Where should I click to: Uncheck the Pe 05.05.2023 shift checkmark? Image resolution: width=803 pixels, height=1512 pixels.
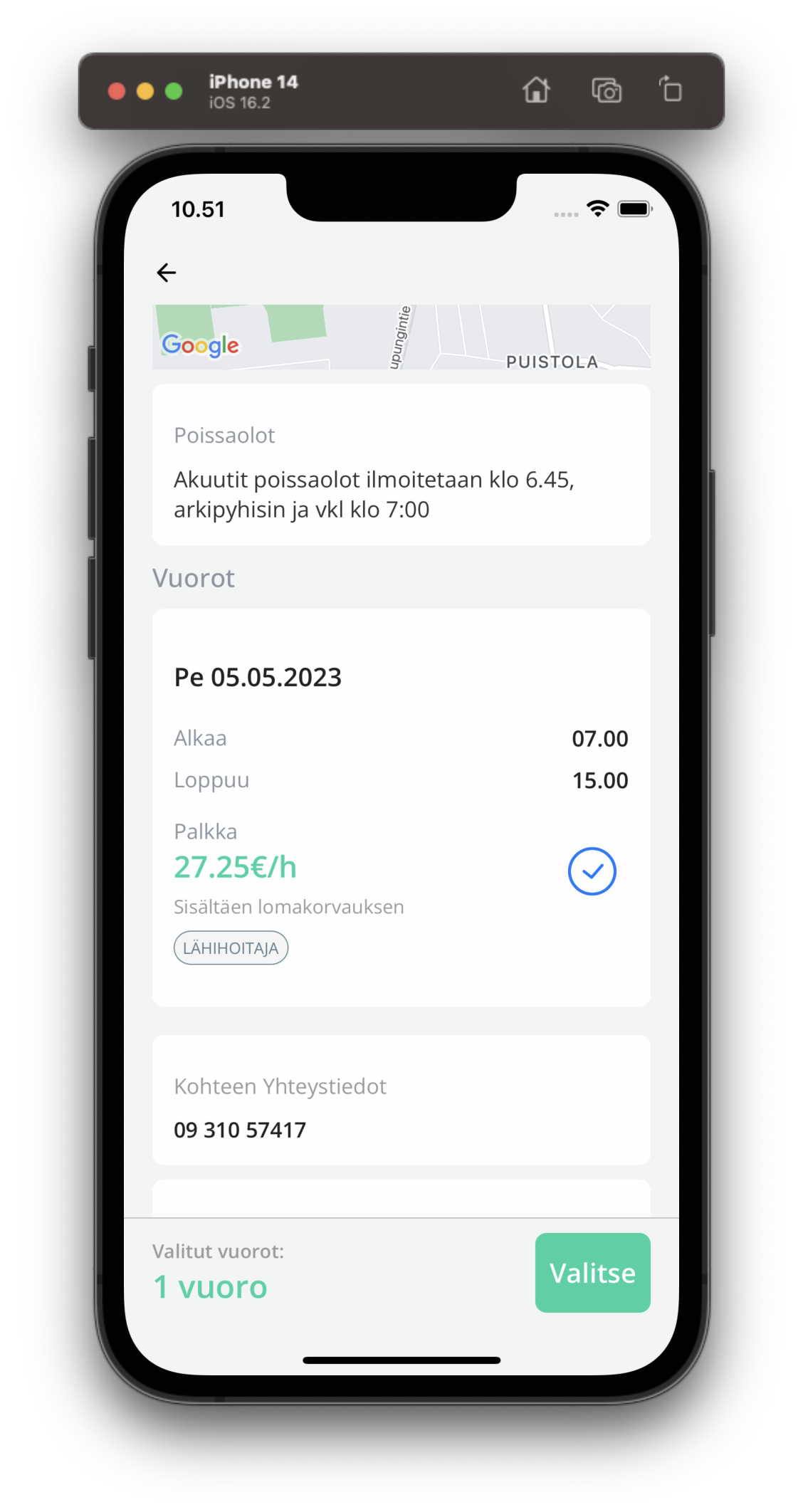pyautogui.click(x=592, y=871)
